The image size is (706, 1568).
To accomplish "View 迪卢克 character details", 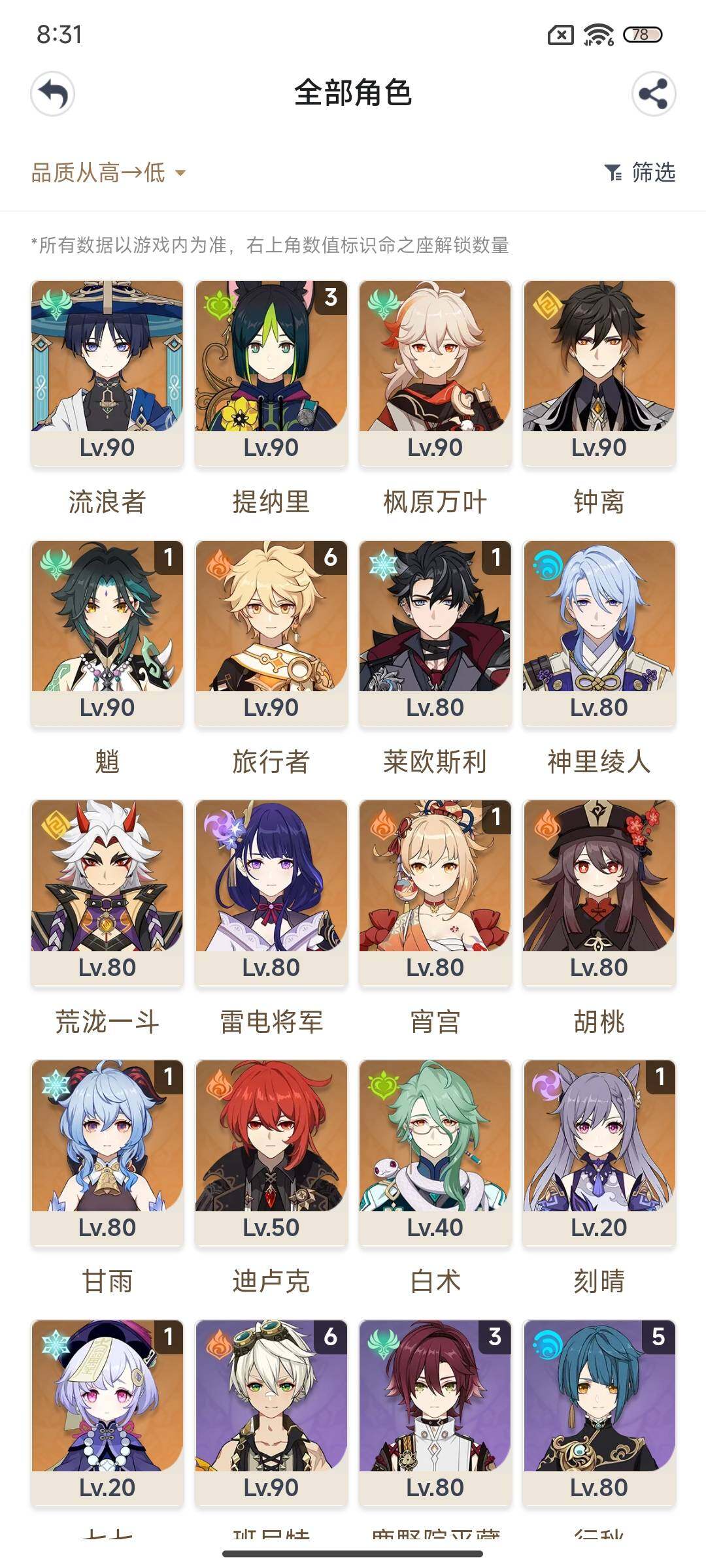I will (x=271, y=1152).
